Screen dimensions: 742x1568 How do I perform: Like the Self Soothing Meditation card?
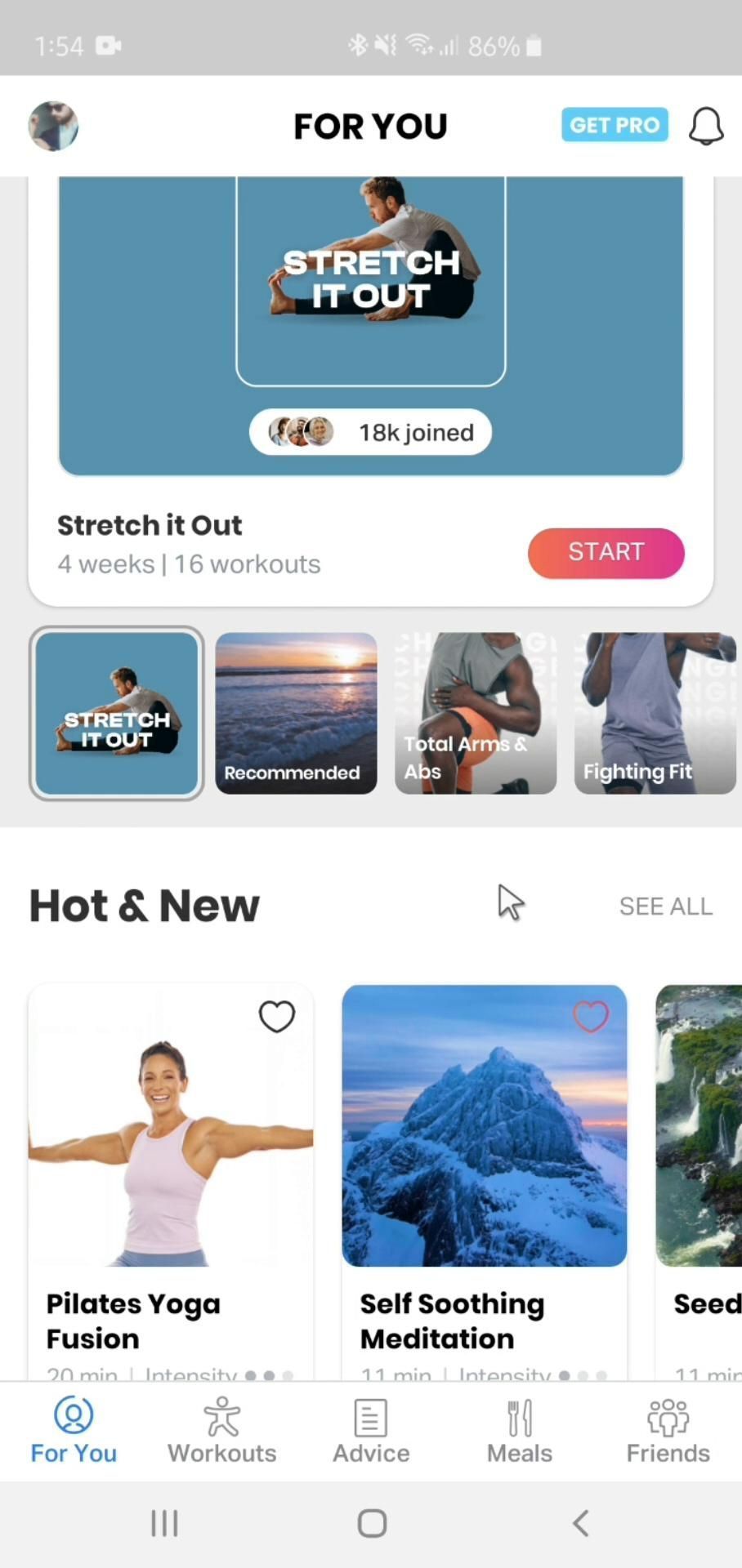point(590,1017)
